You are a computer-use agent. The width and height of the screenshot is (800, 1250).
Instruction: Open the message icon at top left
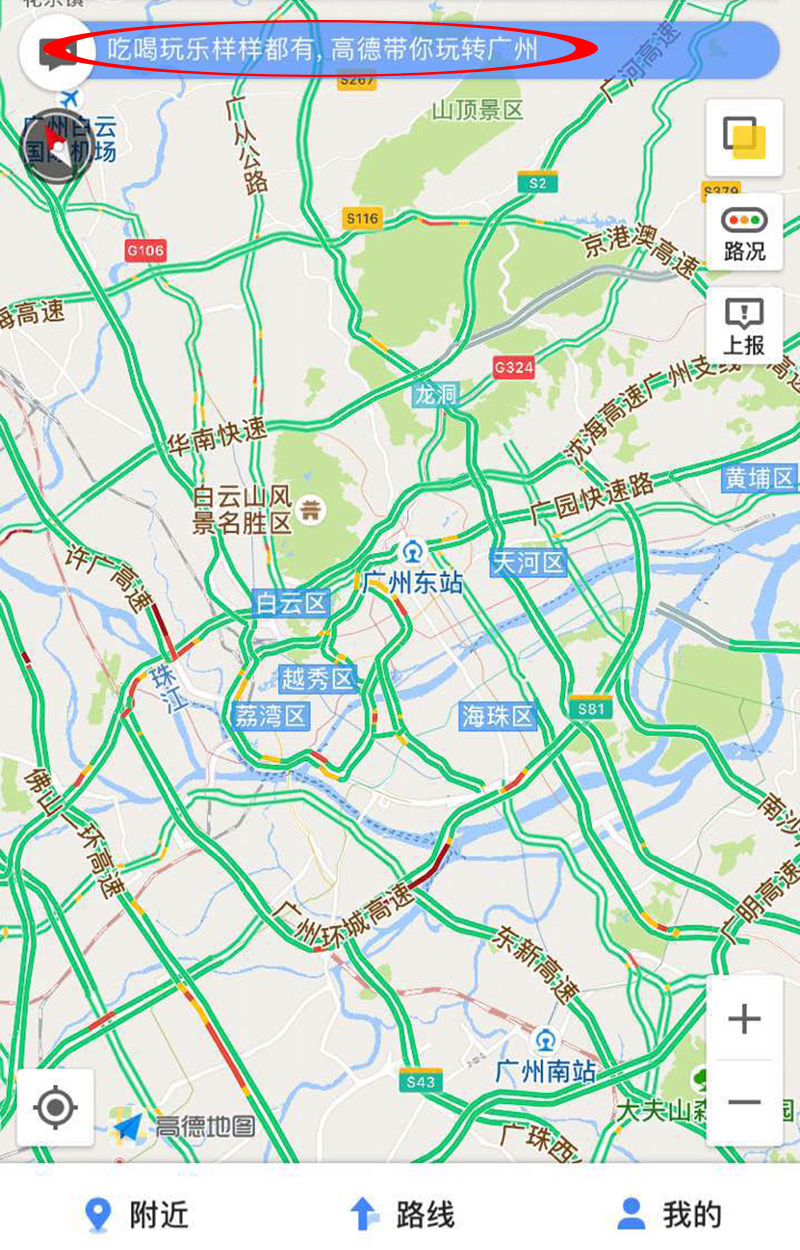coord(50,52)
